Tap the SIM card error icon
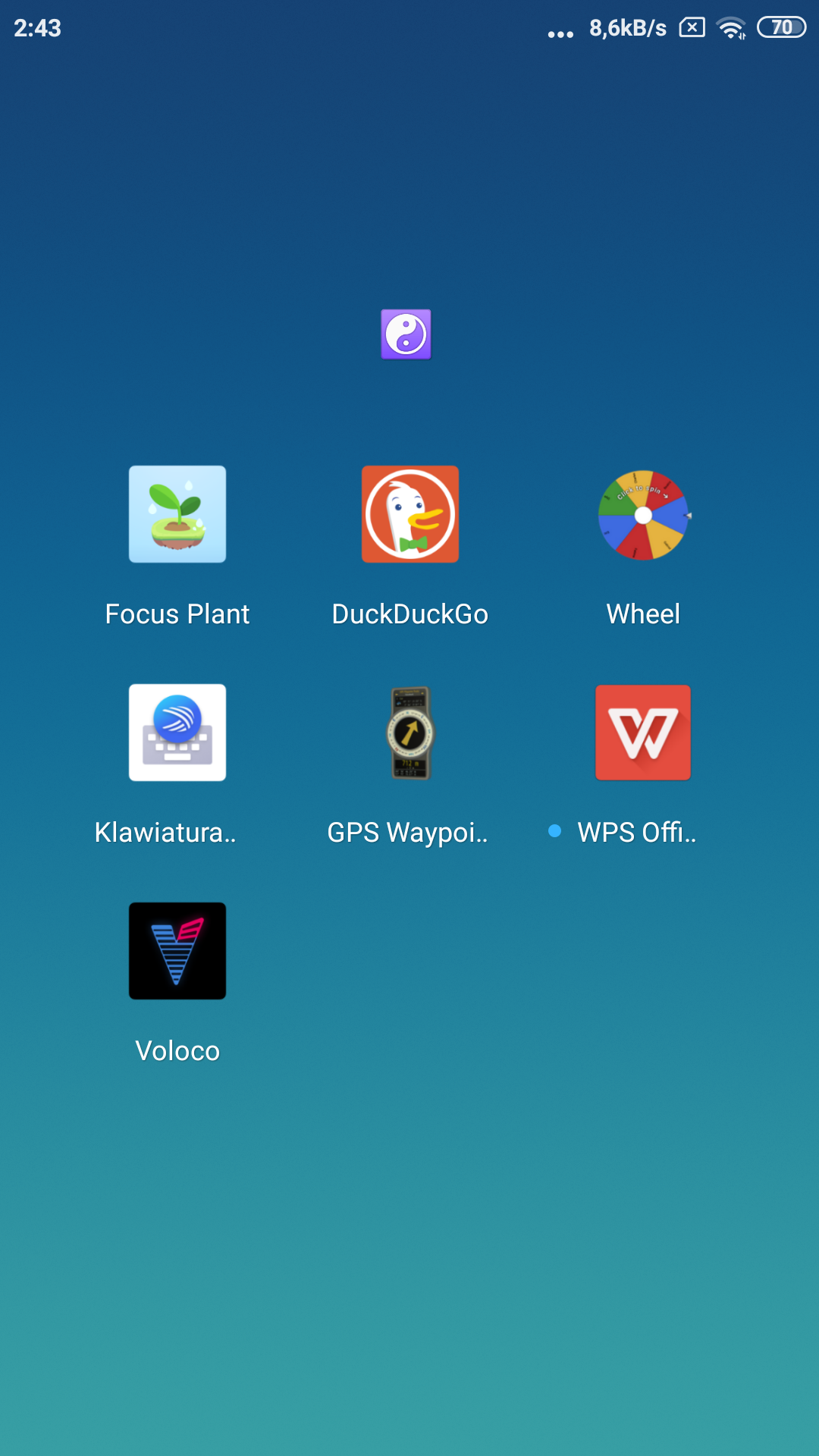 pyautogui.click(x=691, y=27)
